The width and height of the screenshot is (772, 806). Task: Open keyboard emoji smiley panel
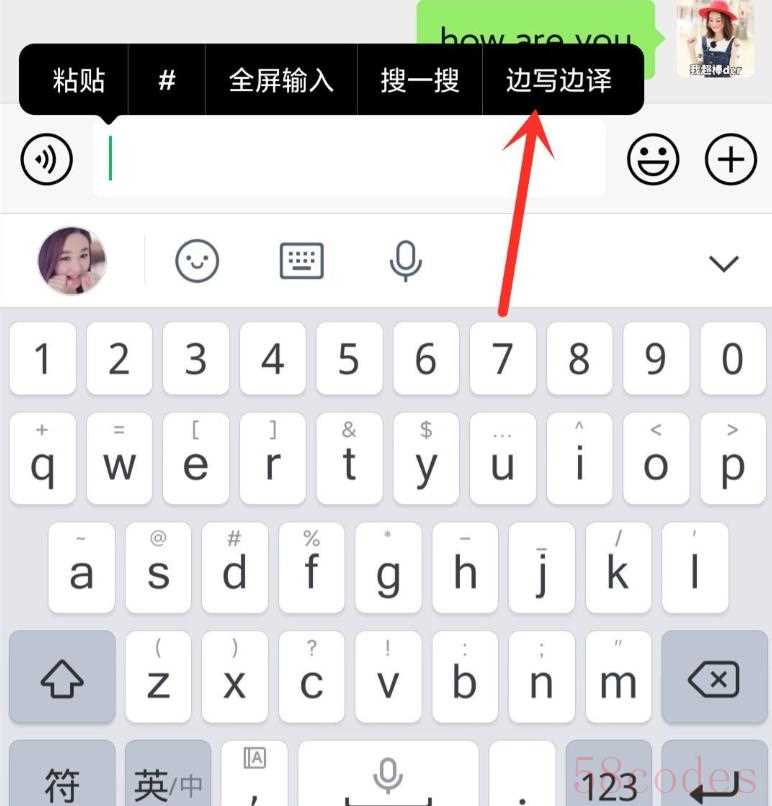coord(197,262)
